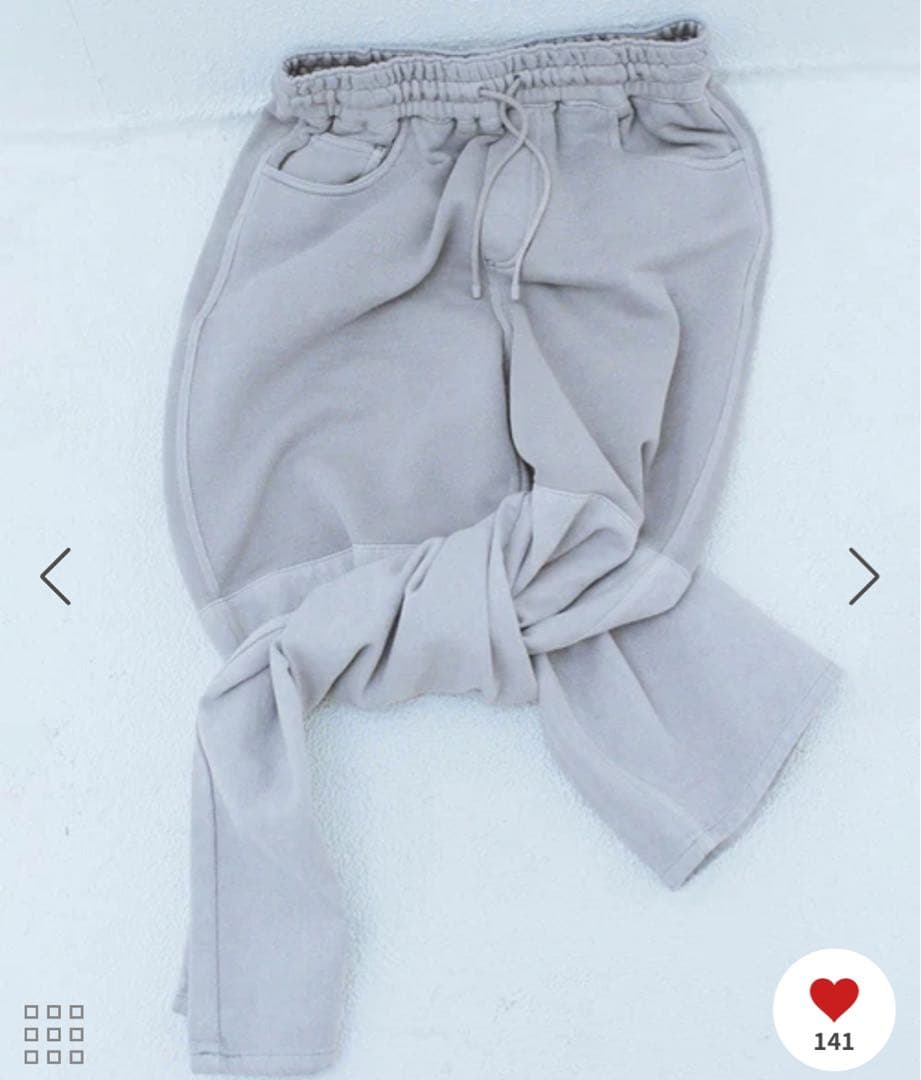The image size is (921, 1080).
Task: Open the photo grid view
Action: coord(54,1034)
